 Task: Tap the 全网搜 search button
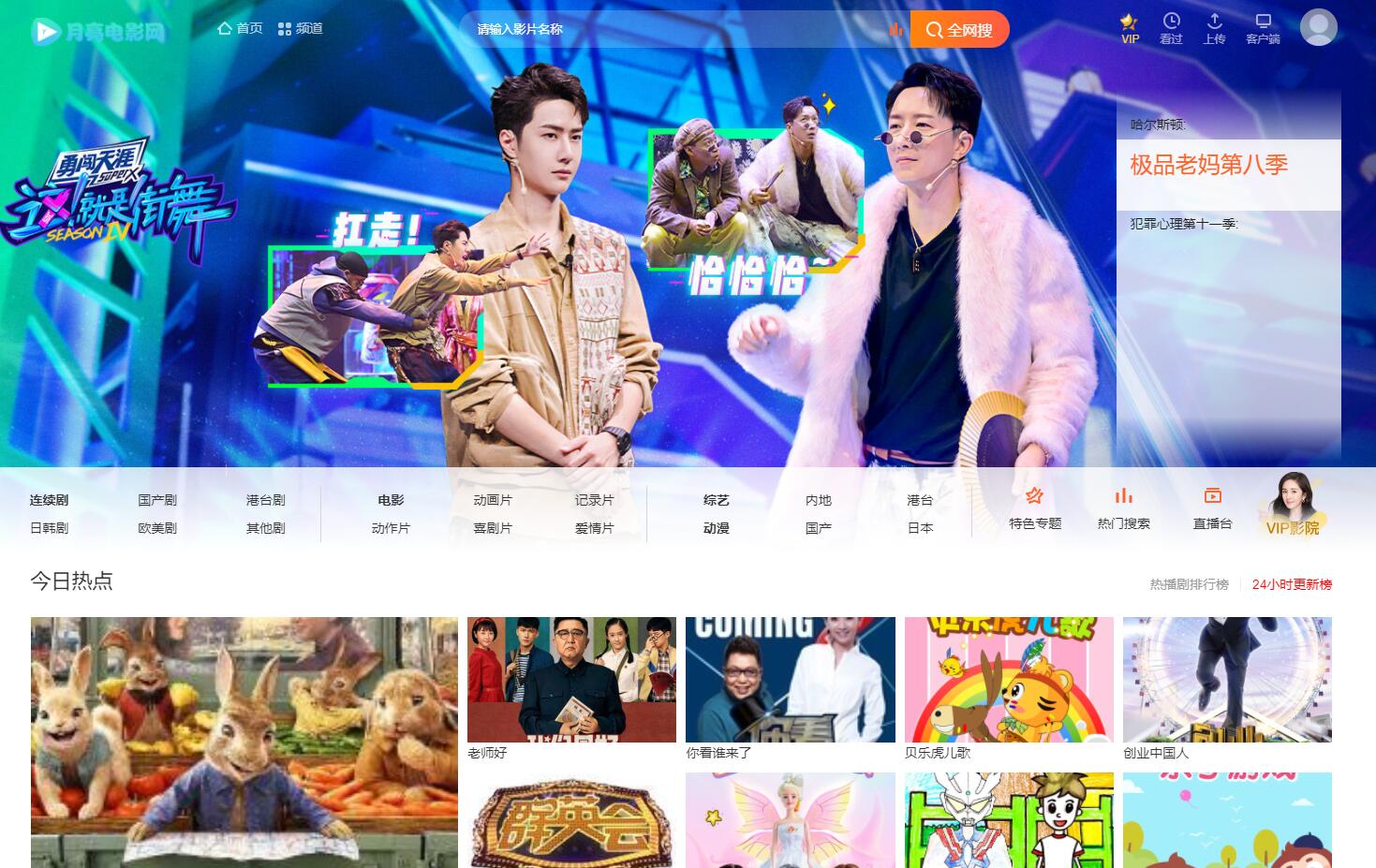[959, 29]
